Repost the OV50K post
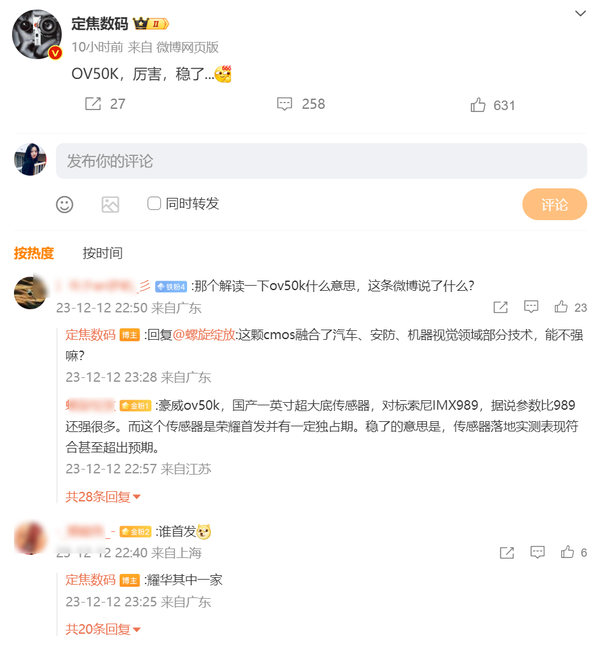The width and height of the screenshot is (600, 649). [x=93, y=104]
